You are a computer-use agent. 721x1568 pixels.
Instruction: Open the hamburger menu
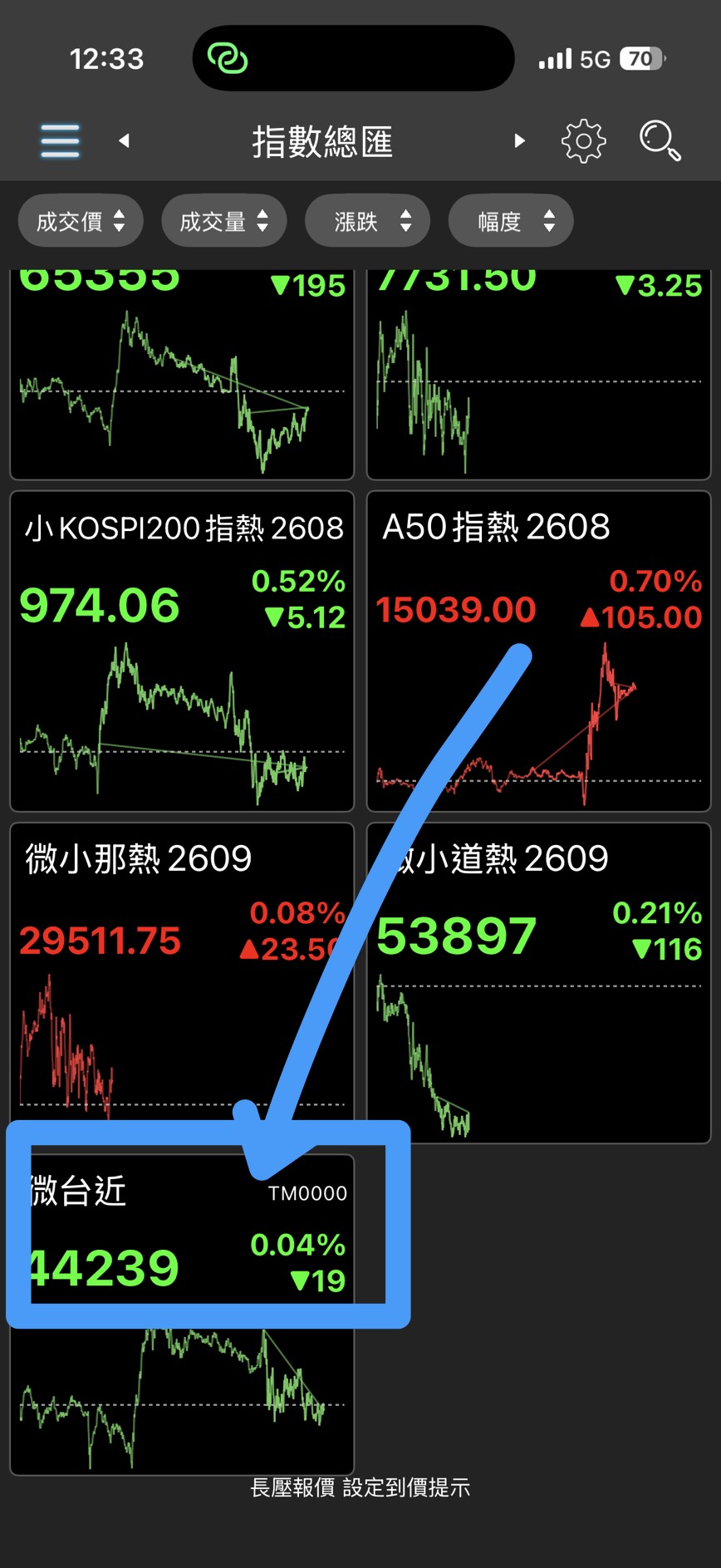pyautogui.click(x=60, y=140)
